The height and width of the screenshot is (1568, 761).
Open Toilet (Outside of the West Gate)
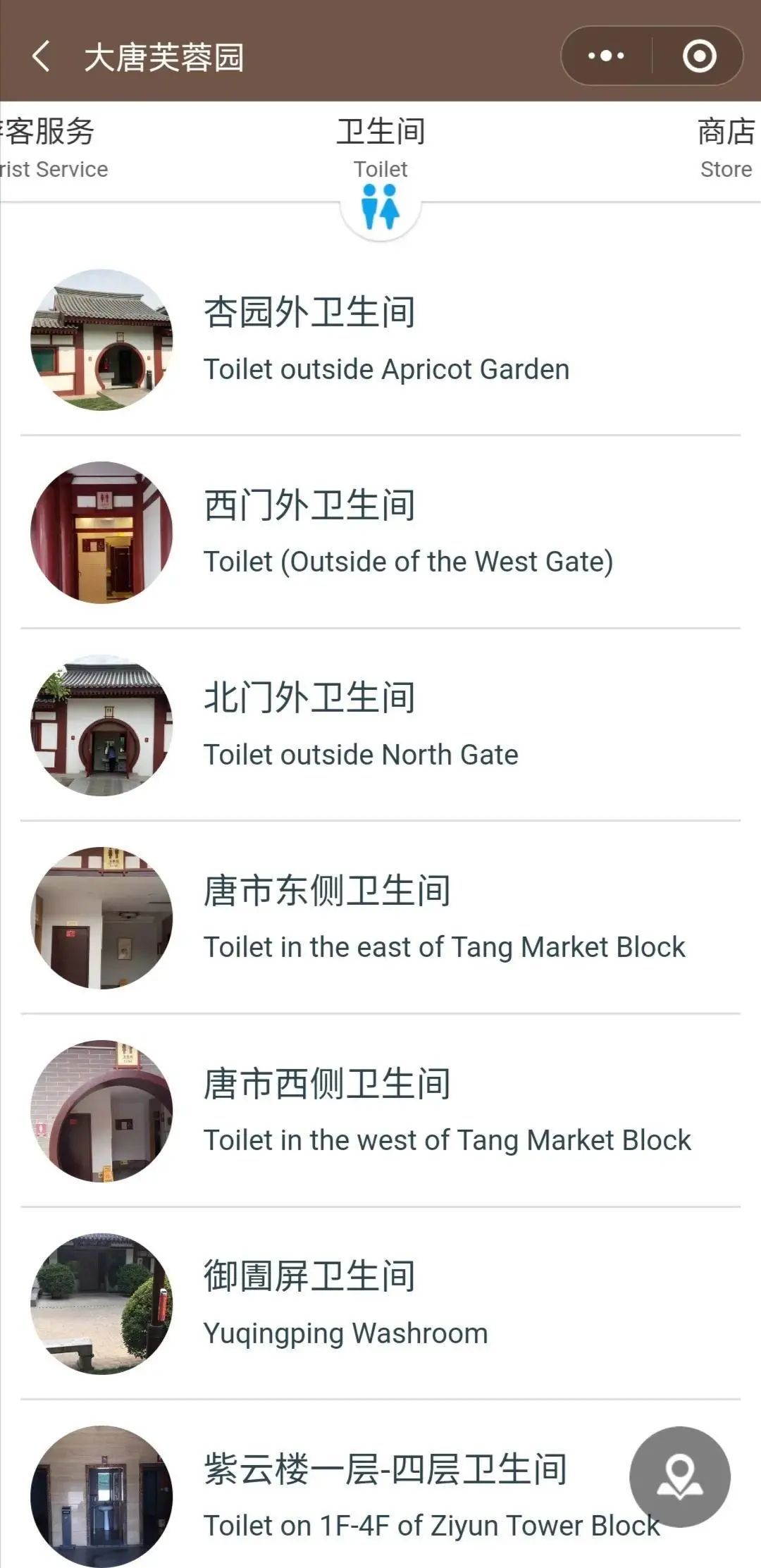[380, 532]
